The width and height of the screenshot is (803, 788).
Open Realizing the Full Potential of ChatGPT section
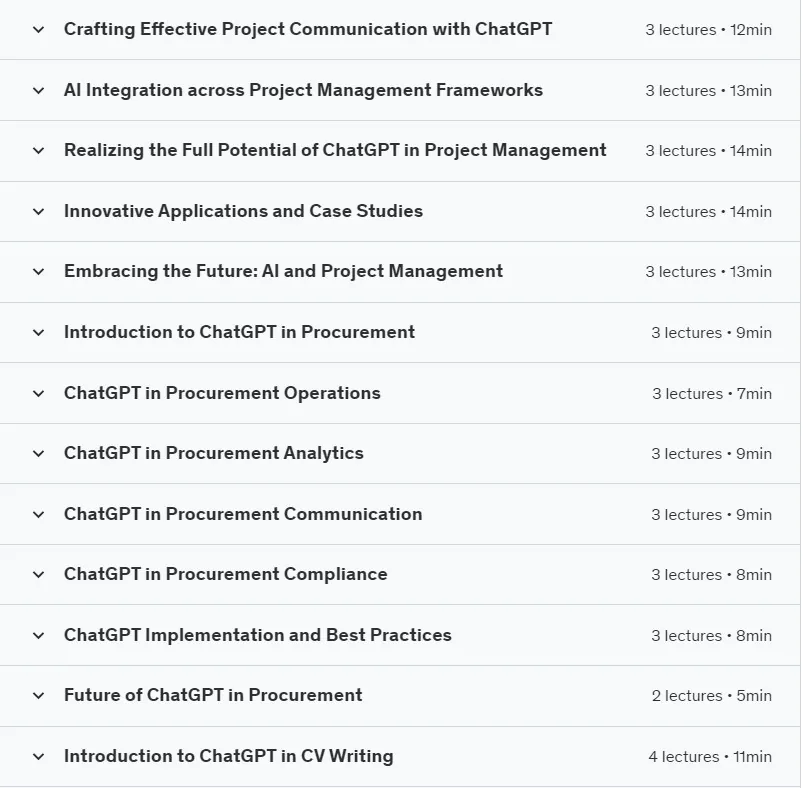point(400,151)
